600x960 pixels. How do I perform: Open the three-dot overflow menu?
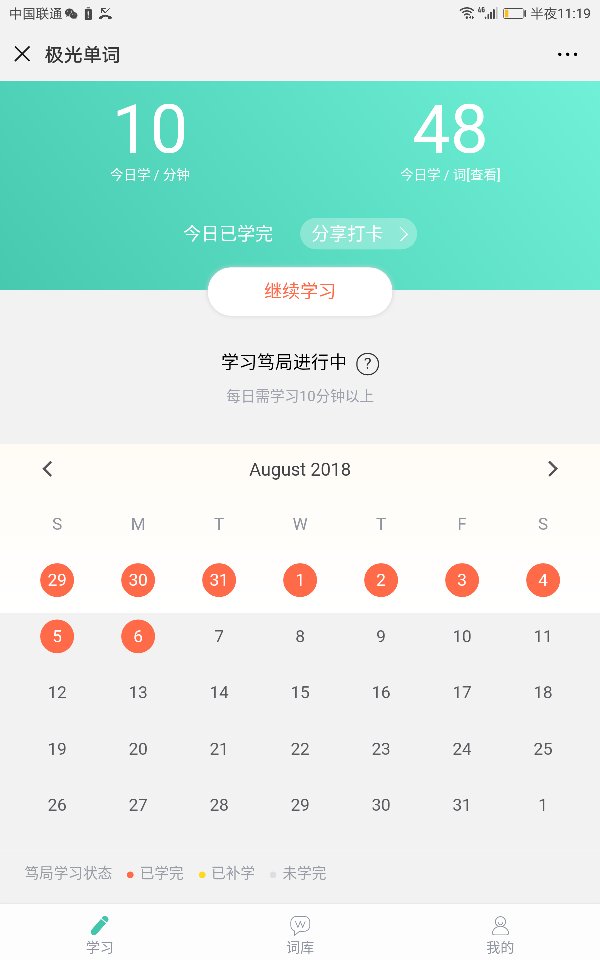(567, 55)
